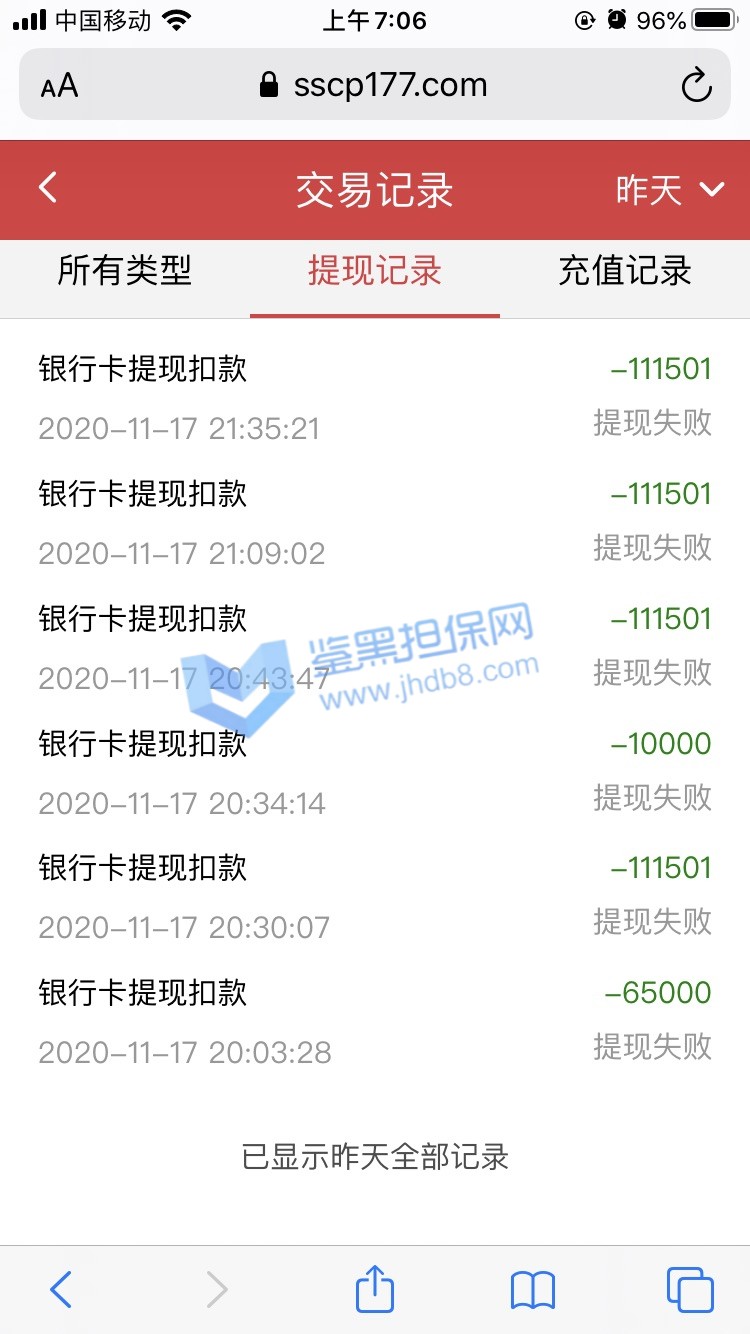The image size is (750, 1334).
Task: Show all open Safari tabs
Action: tap(690, 1289)
